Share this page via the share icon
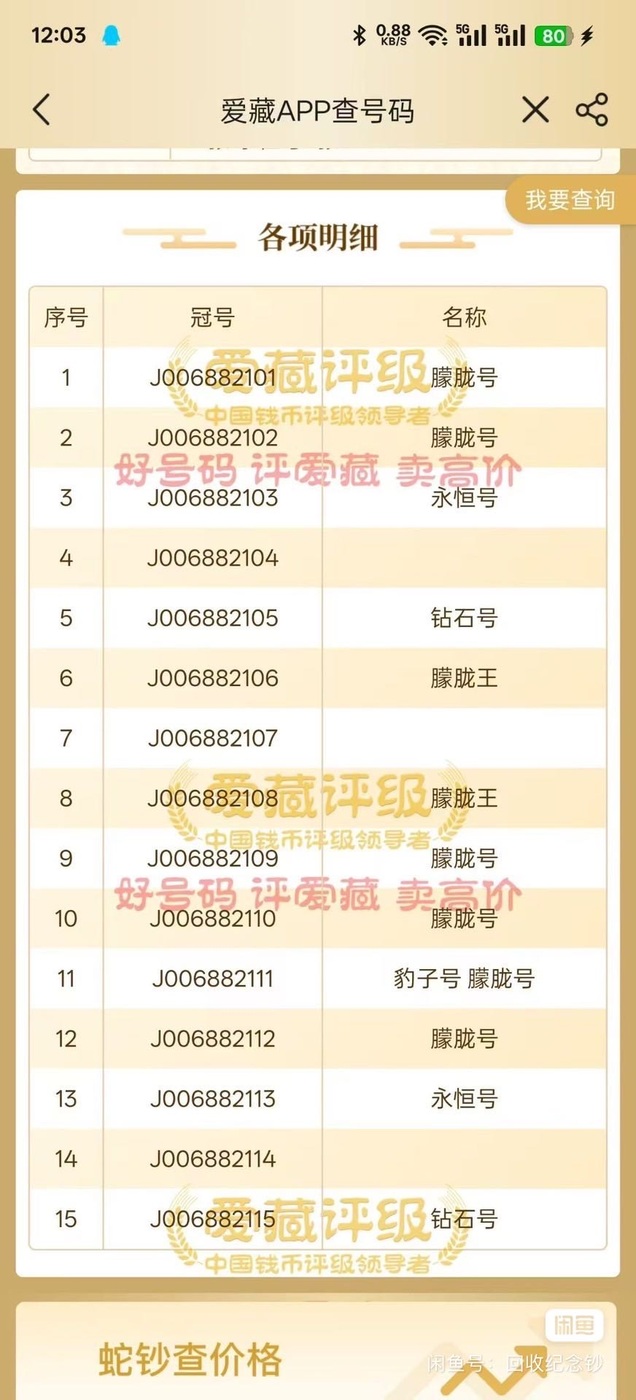Screen dimensions: 636x1400 click(x=592, y=110)
